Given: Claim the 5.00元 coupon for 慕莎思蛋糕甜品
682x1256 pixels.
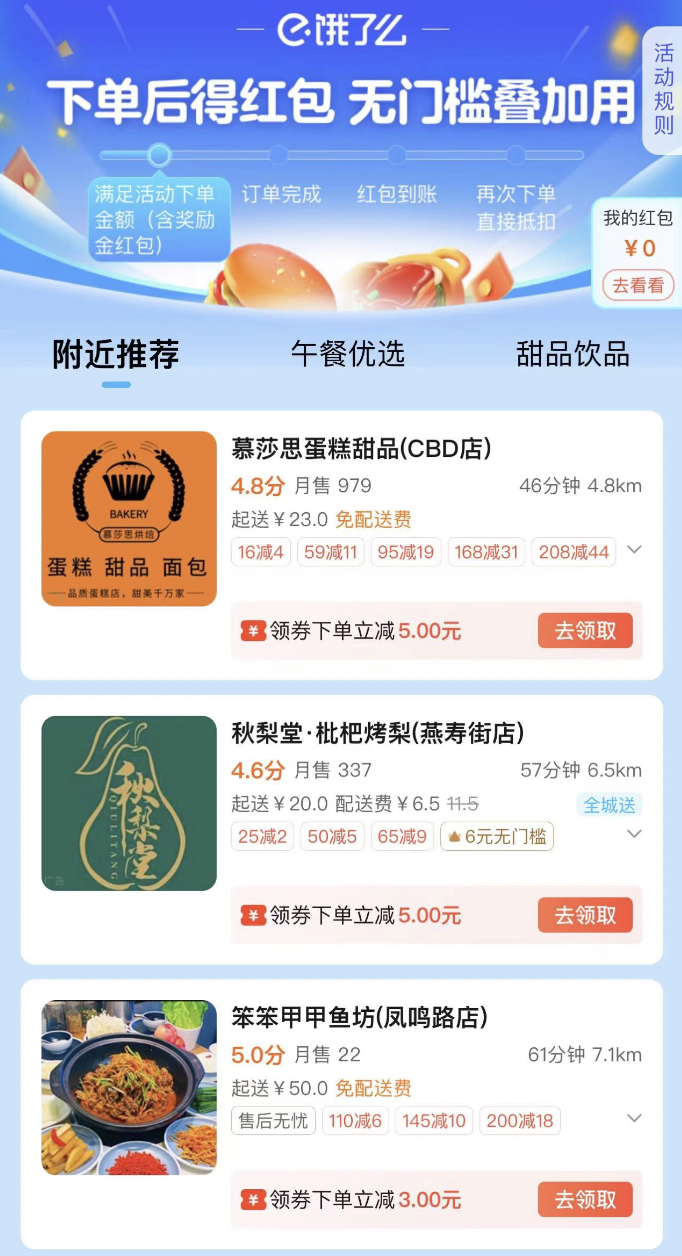Looking at the screenshot, I should [585, 631].
